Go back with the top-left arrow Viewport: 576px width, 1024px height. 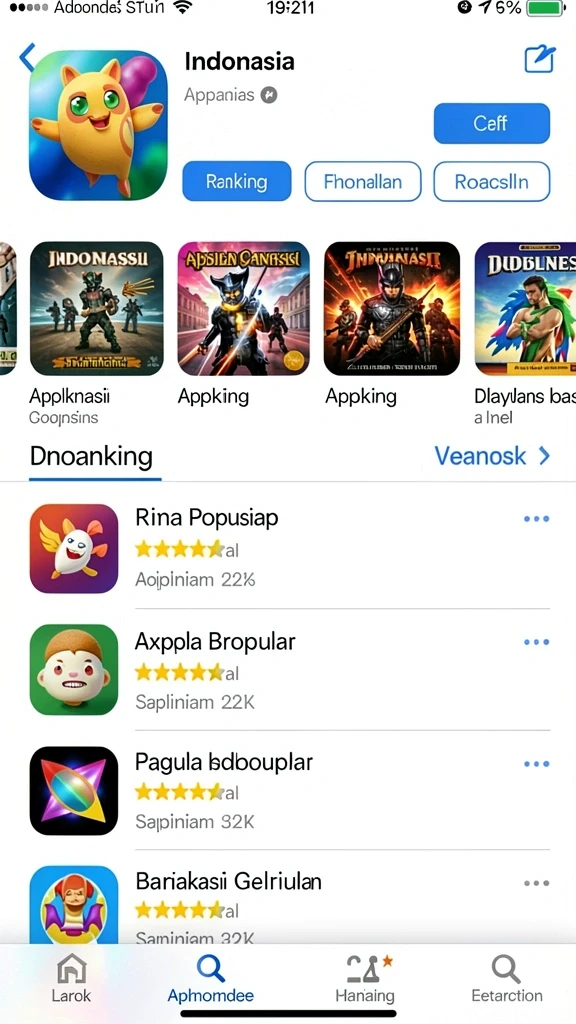tap(27, 58)
